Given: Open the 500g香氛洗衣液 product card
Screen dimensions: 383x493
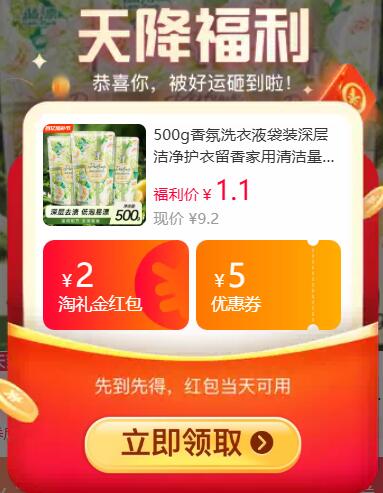Looking at the screenshot, I should click(191, 175).
